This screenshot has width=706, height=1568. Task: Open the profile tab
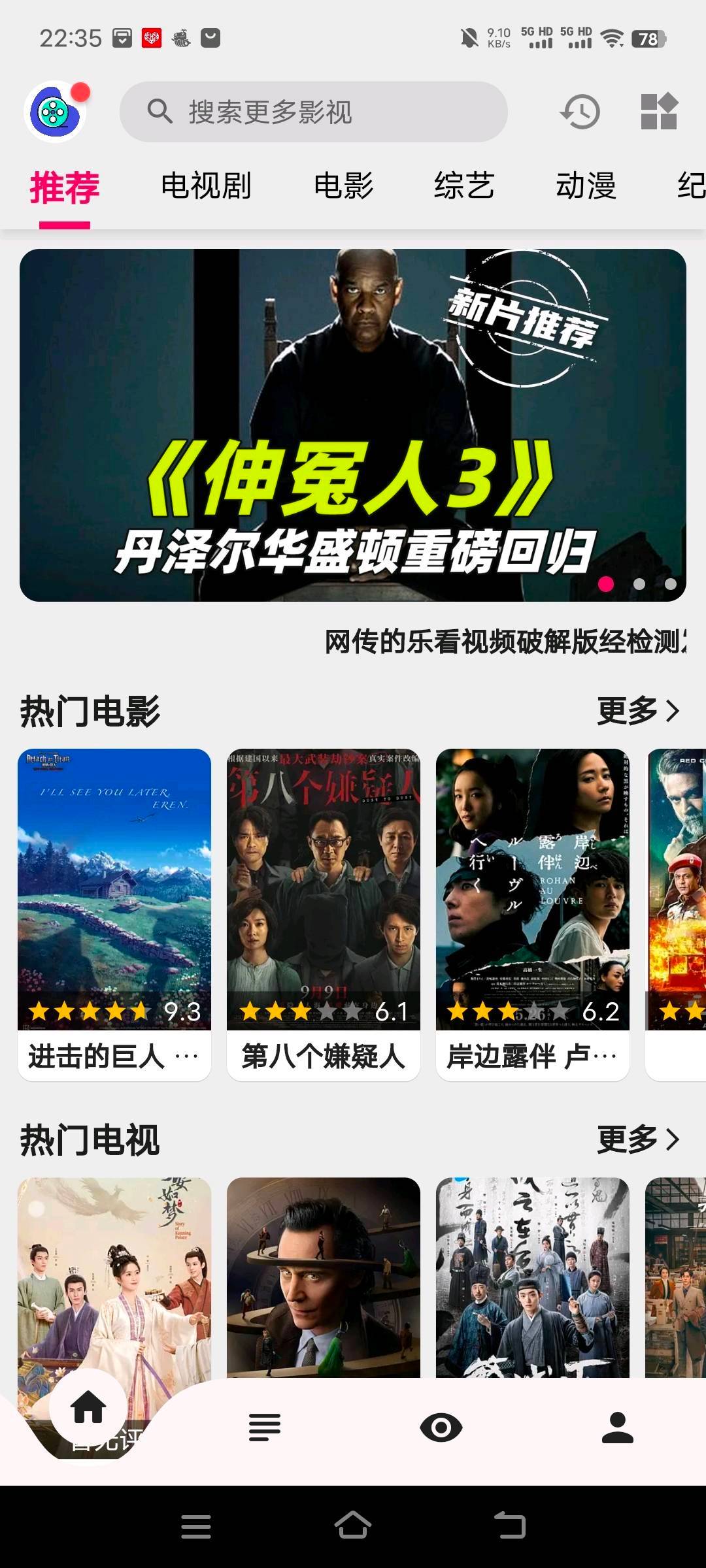(618, 1428)
